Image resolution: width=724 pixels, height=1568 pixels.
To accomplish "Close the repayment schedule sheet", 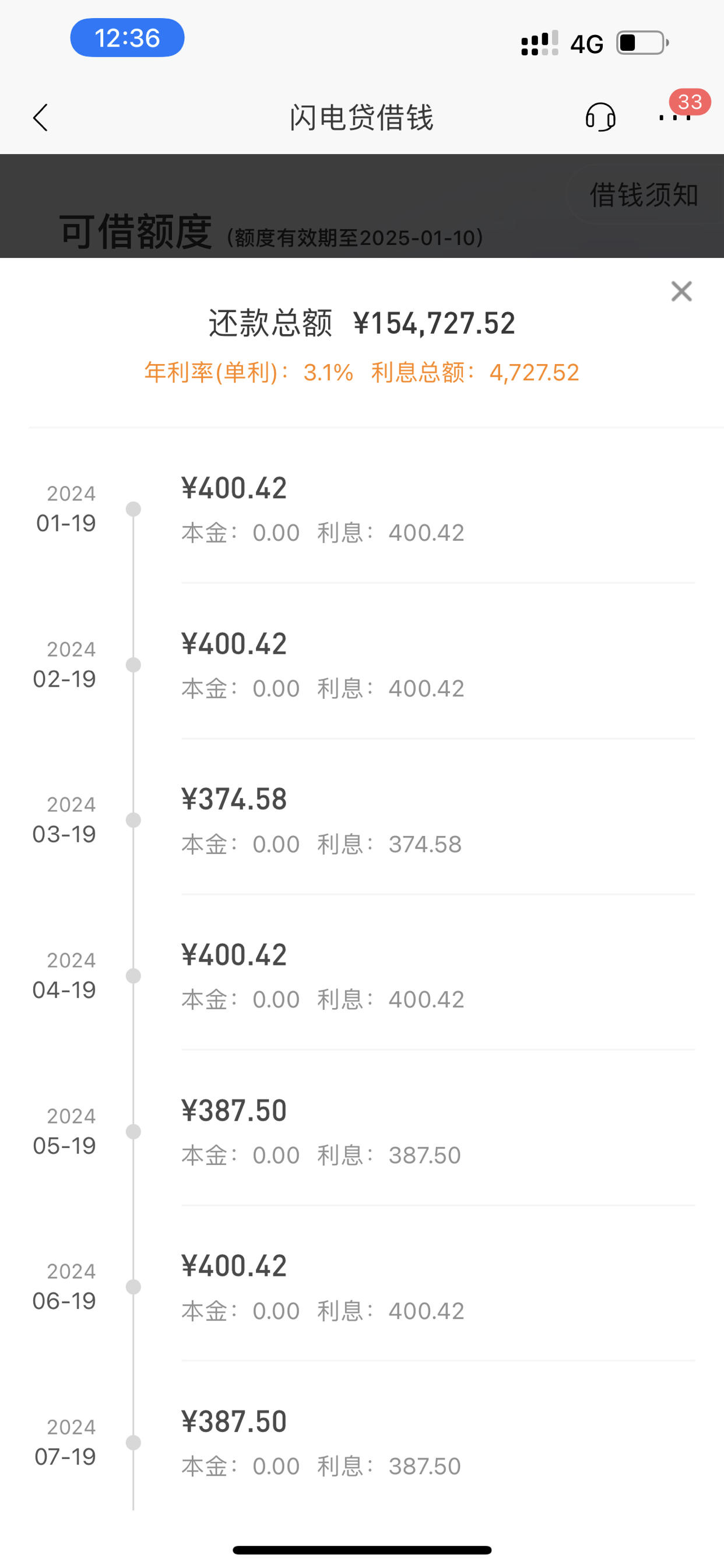I will pyautogui.click(x=681, y=292).
